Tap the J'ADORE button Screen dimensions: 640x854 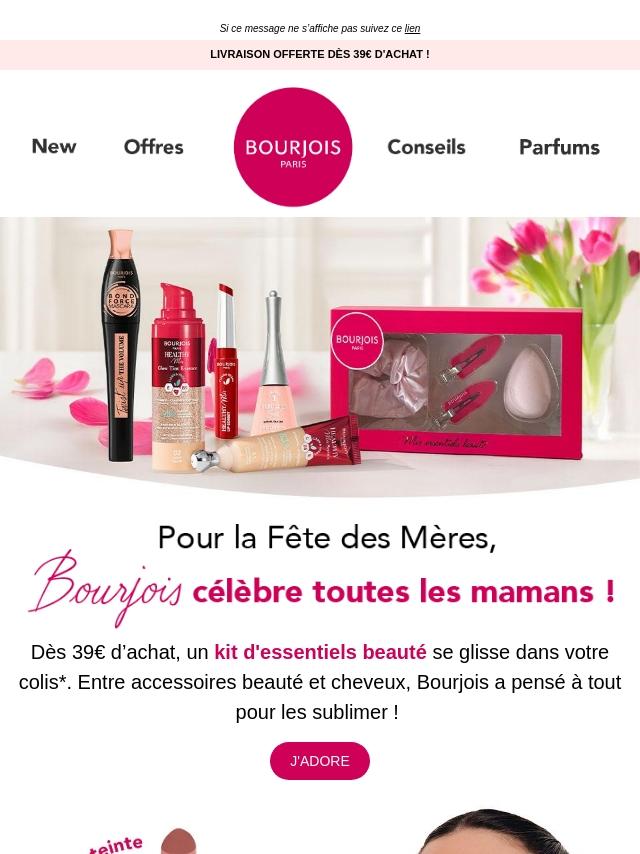(x=320, y=761)
